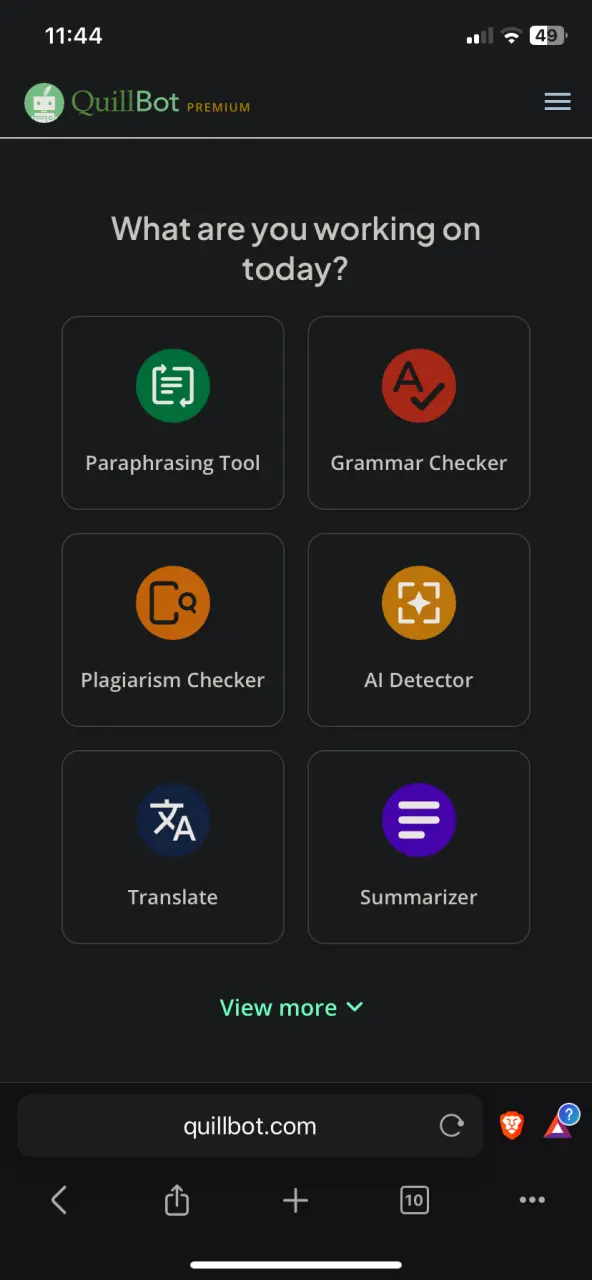The image size is (592, 1280).
Task: Launch the Grammar Checker
Action: click(x=419, y=413)
